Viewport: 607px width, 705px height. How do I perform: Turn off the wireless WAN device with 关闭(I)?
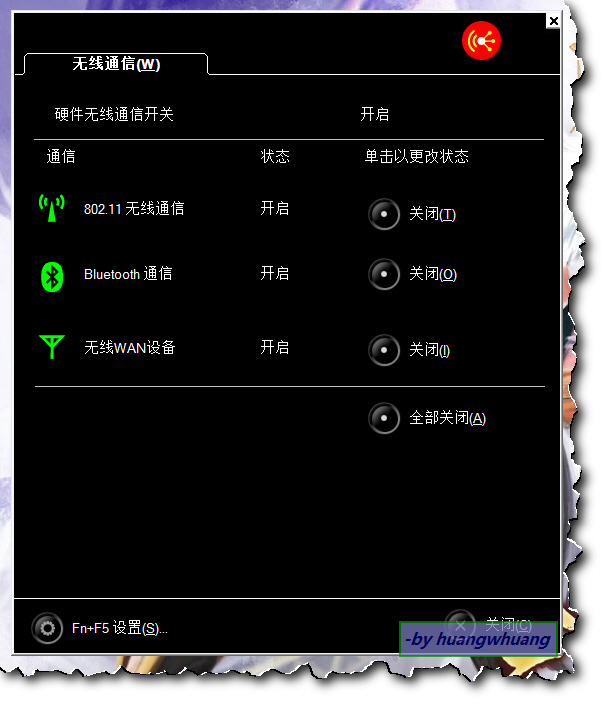click(x=384, y=350)
